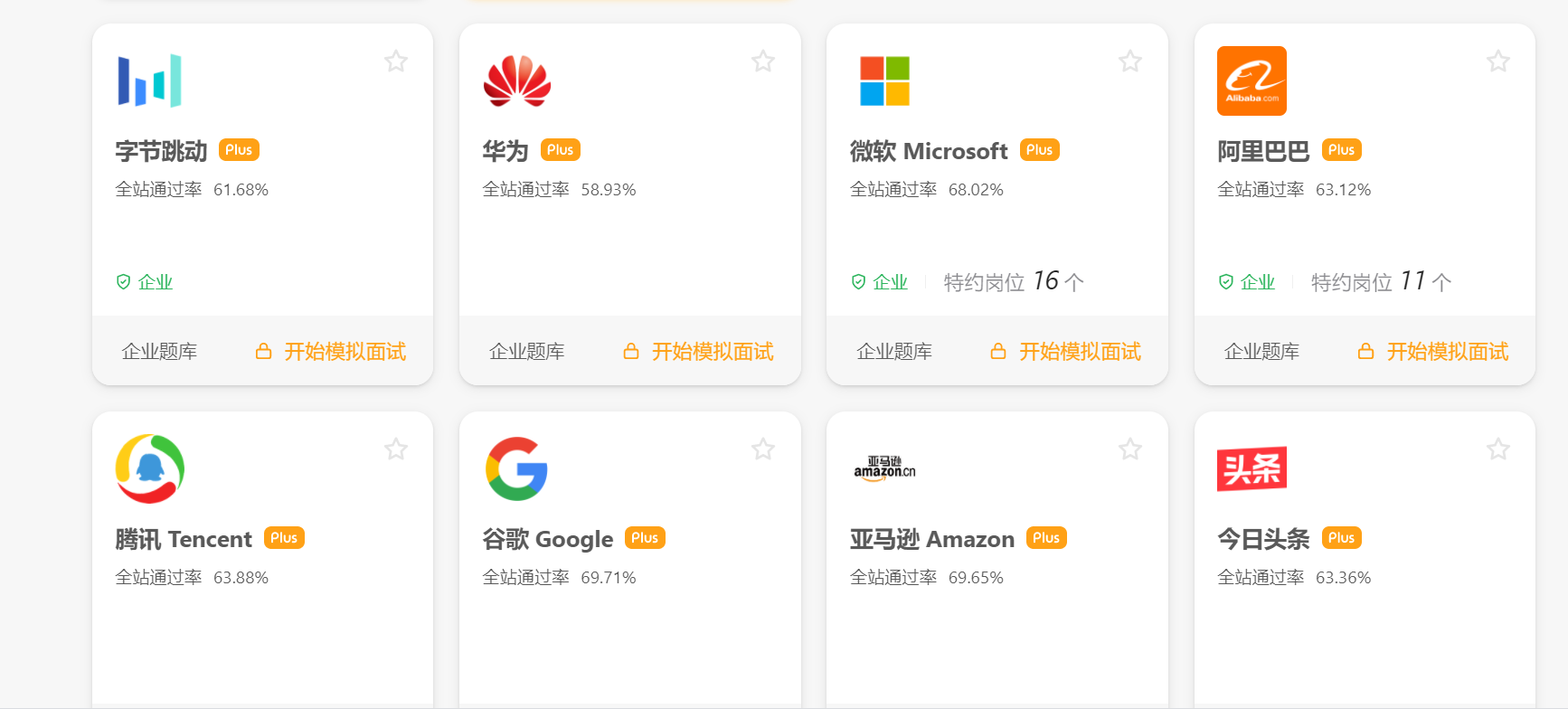
Task: Start 开始模拟面试 for 字节跳动
Action: click(332, 352)
